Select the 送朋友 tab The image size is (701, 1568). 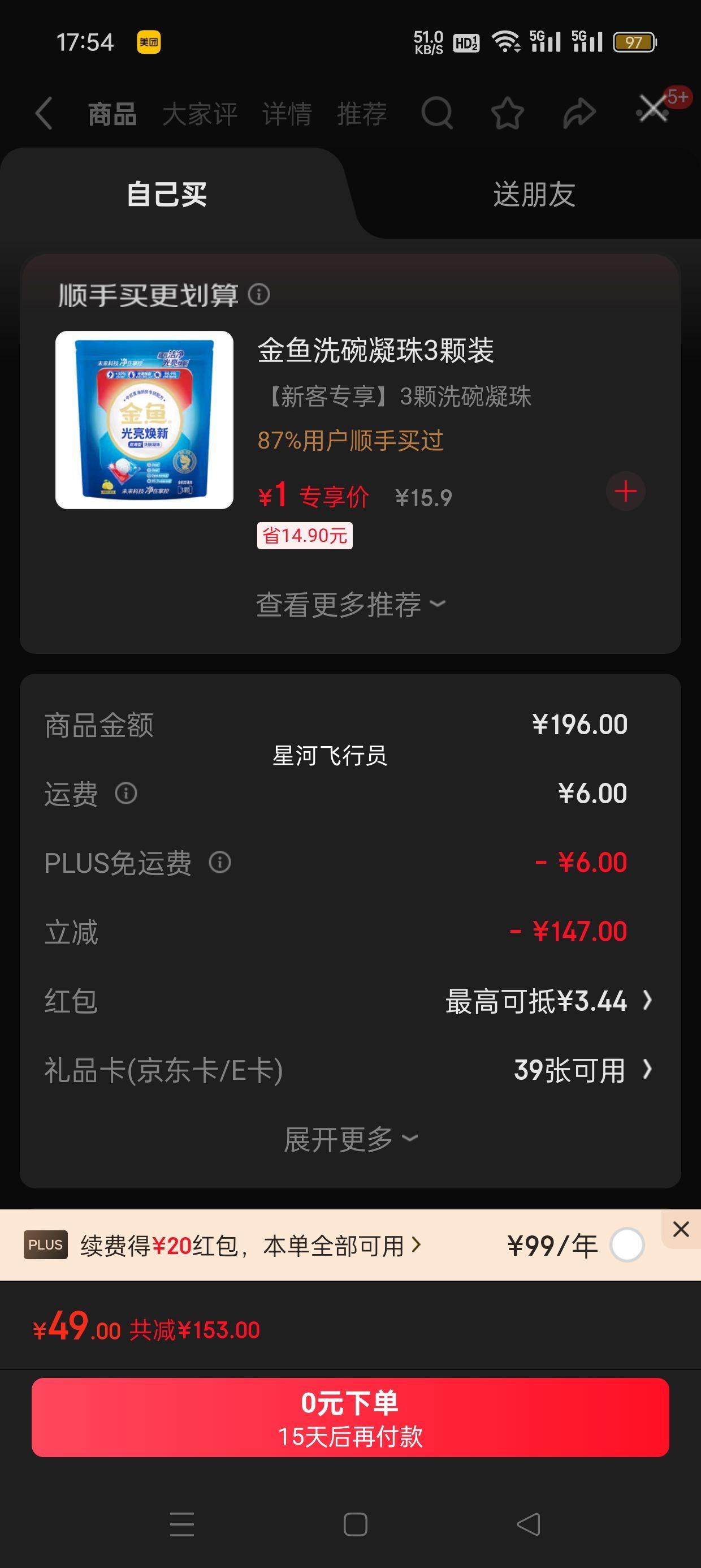coord(534,195)
